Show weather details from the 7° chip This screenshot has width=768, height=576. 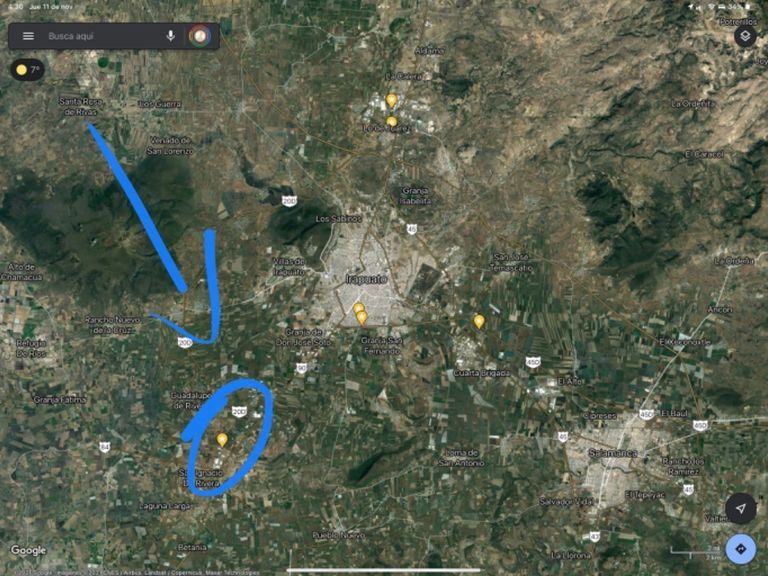click(x=28, y=70)
